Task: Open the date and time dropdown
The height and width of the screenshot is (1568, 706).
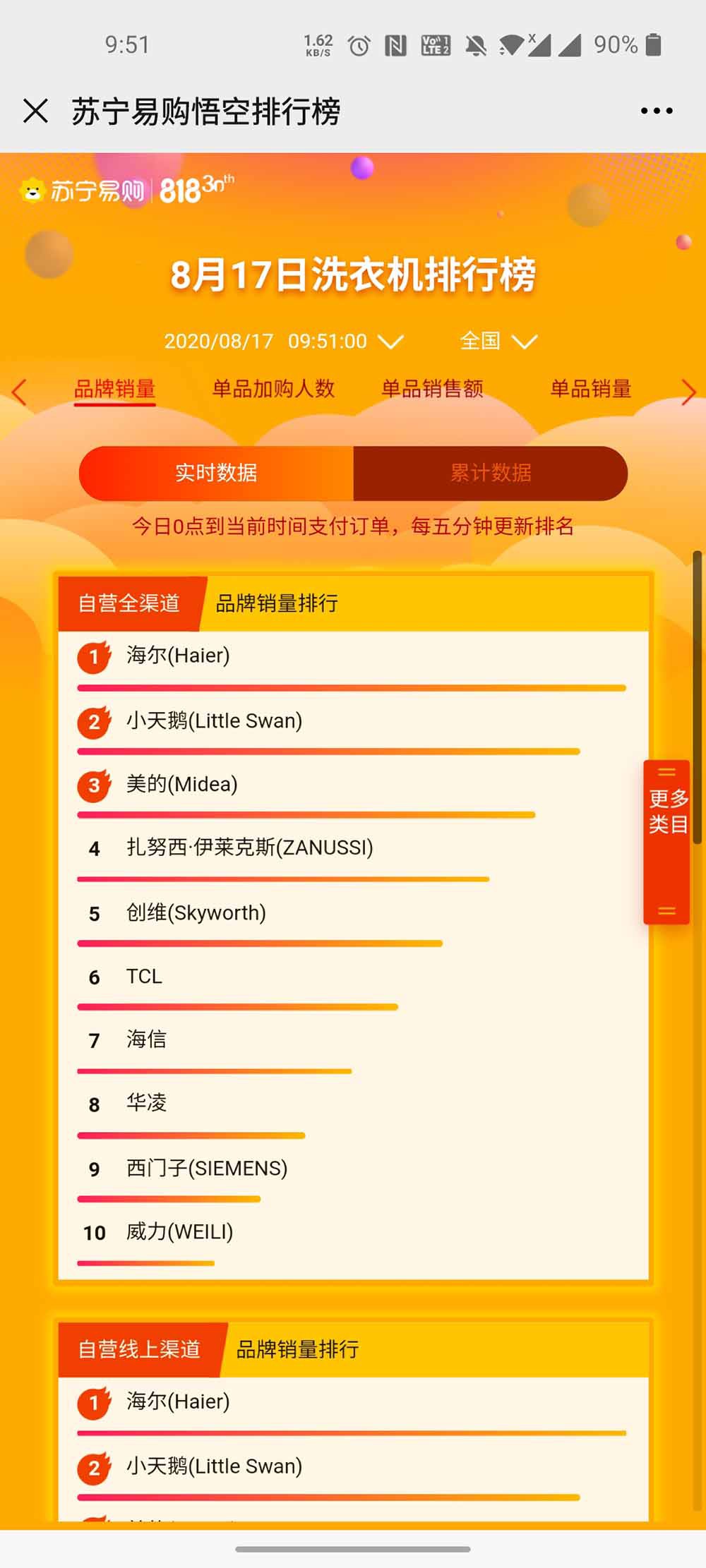Action: [x=284, y=342]
